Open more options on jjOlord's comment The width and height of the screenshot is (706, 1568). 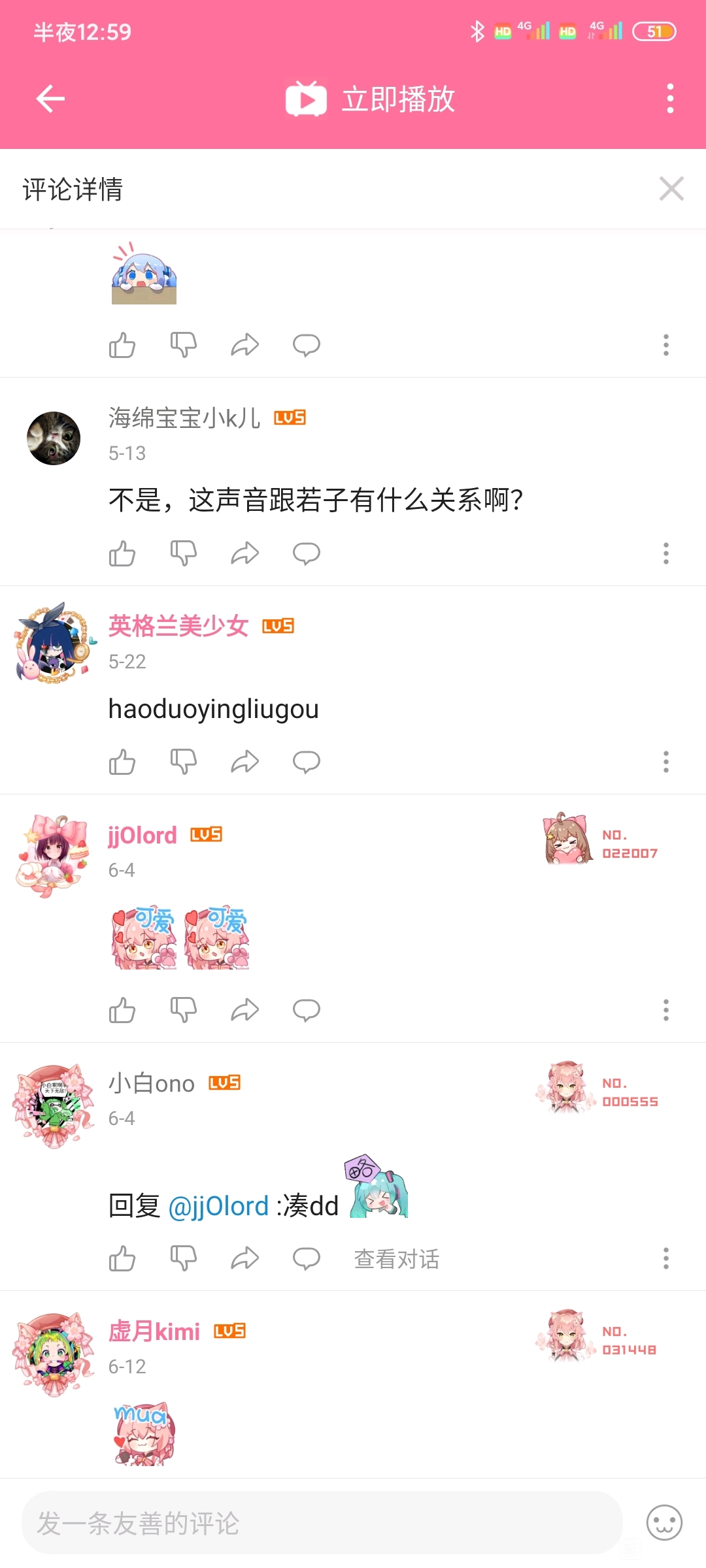[x=665, y=1010]
